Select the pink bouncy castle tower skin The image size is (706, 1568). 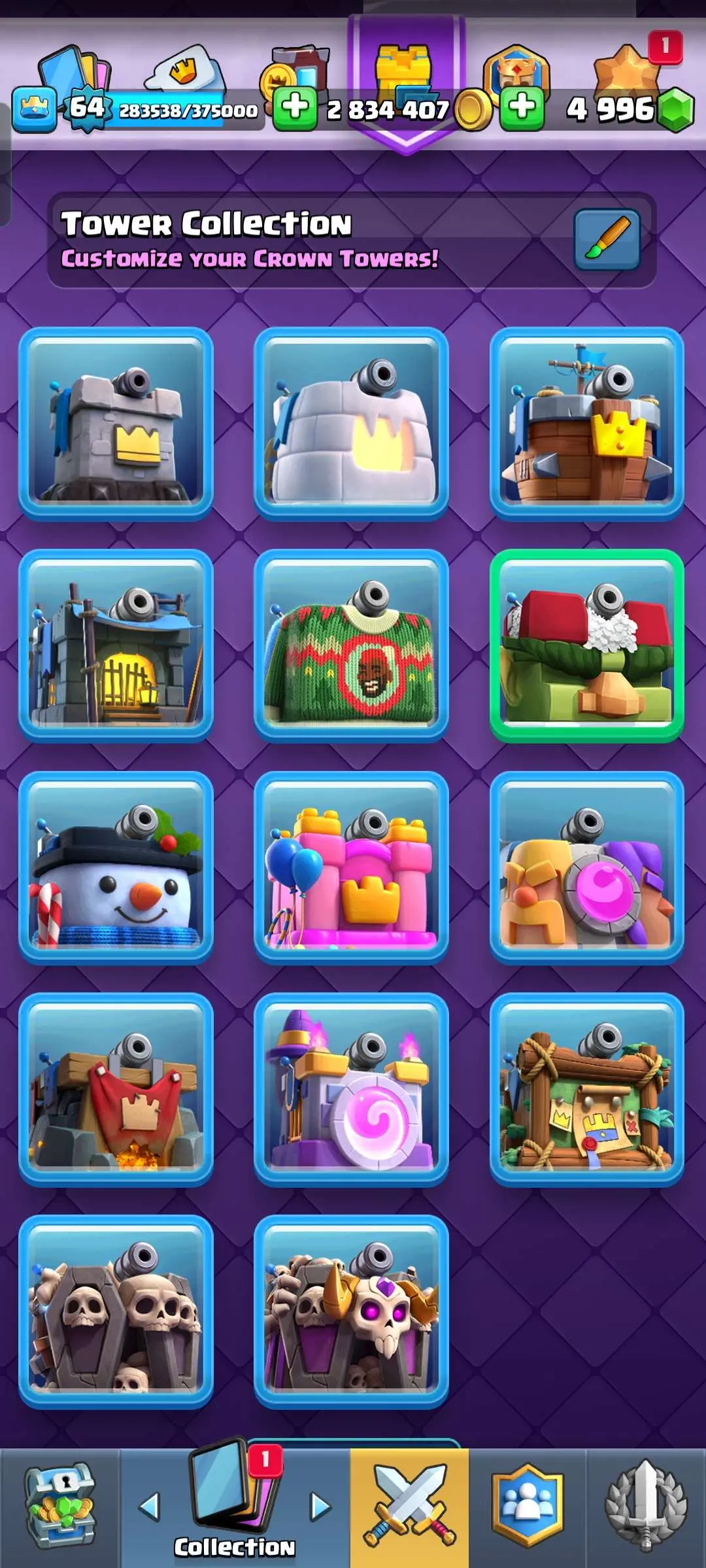[x=351, y=868]
